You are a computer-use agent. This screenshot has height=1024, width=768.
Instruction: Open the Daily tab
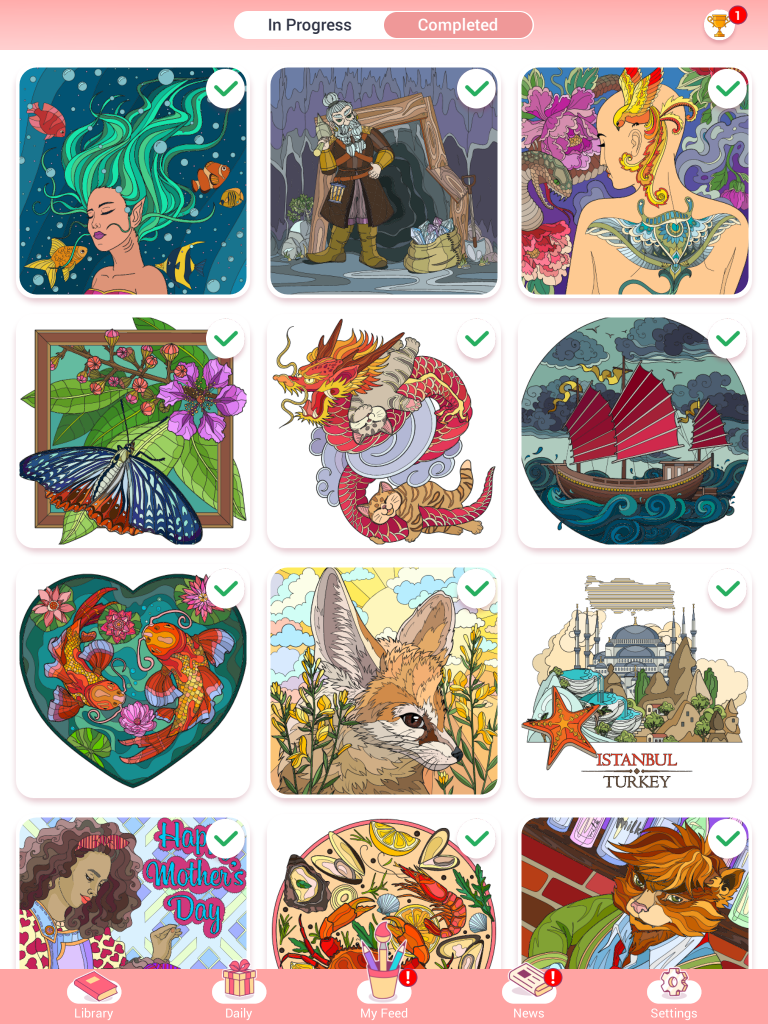pos(239,994)
